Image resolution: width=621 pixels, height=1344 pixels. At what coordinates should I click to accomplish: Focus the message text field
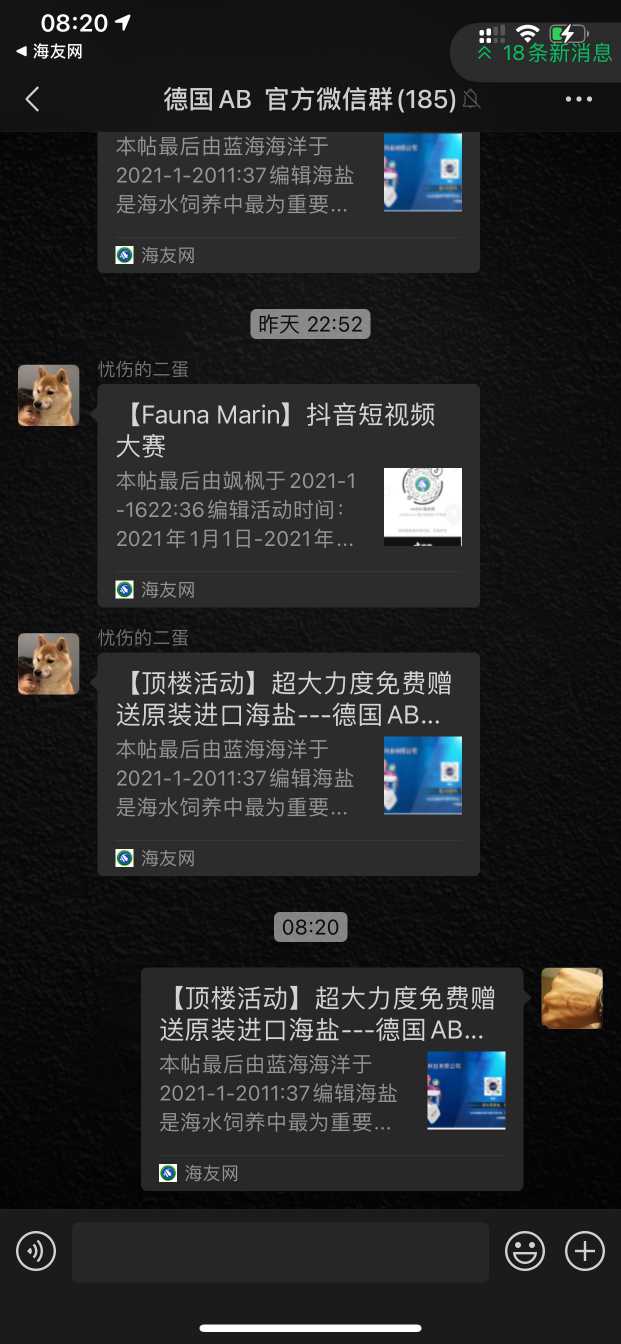pos(280,1251)
